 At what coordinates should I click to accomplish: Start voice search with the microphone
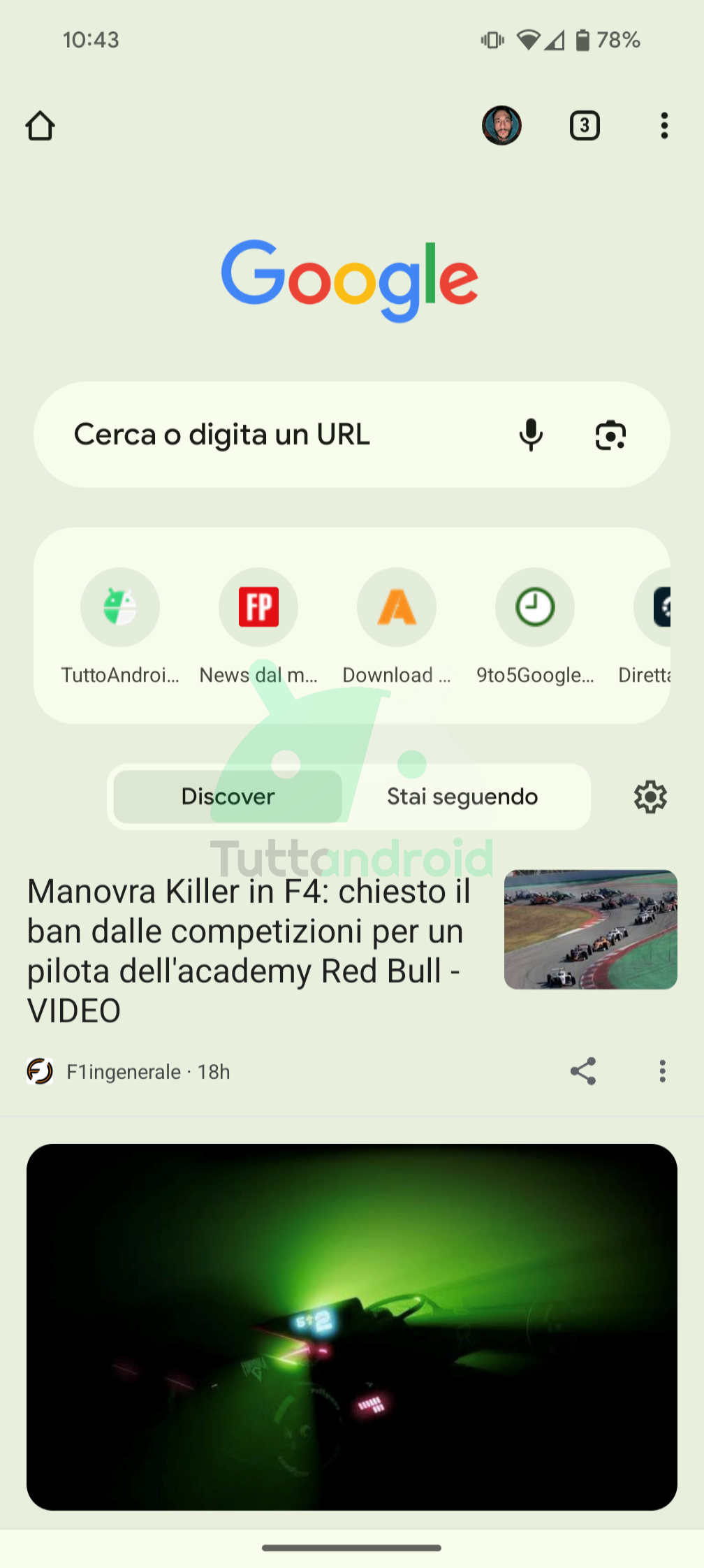tap(531, 435)
